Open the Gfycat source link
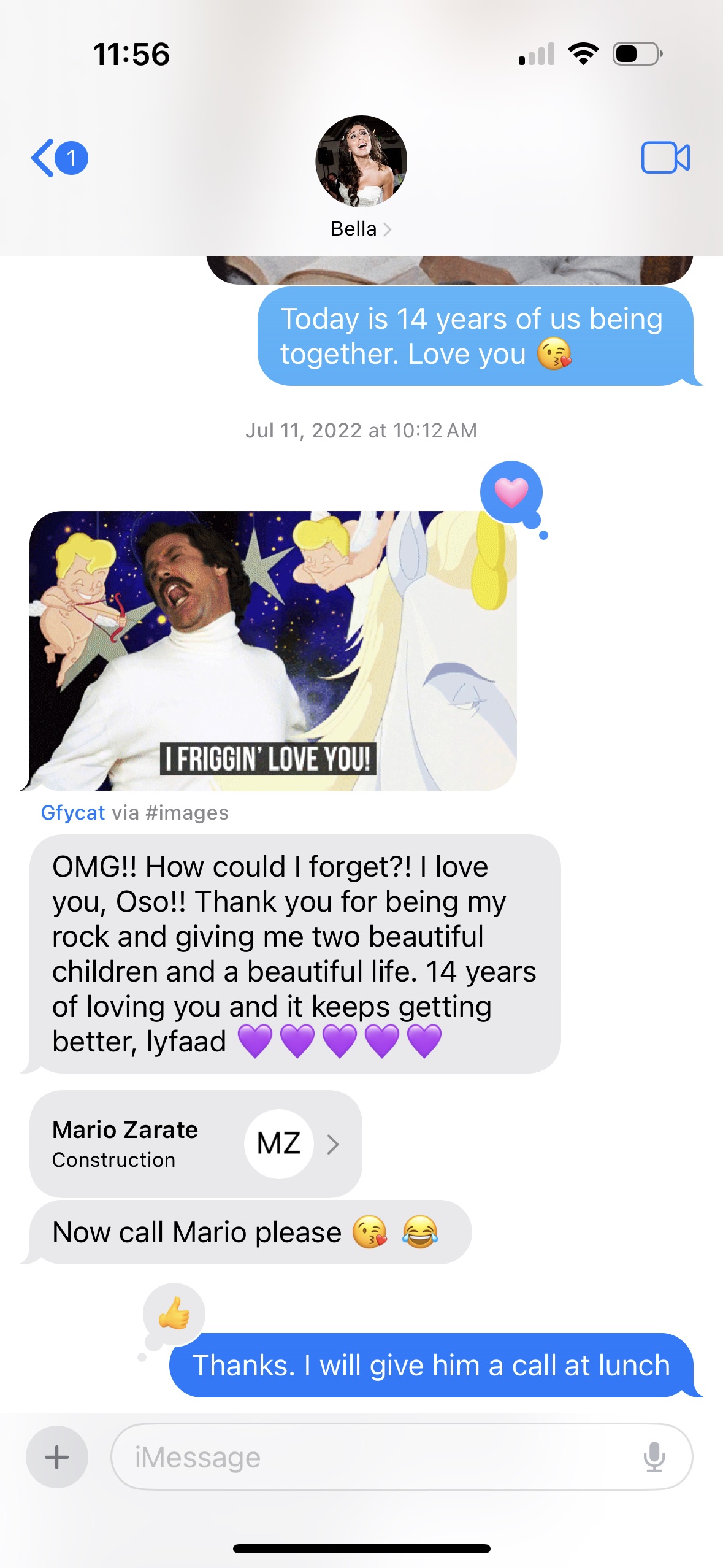The width and height of the screenshot is (723, 1568). 72,813
